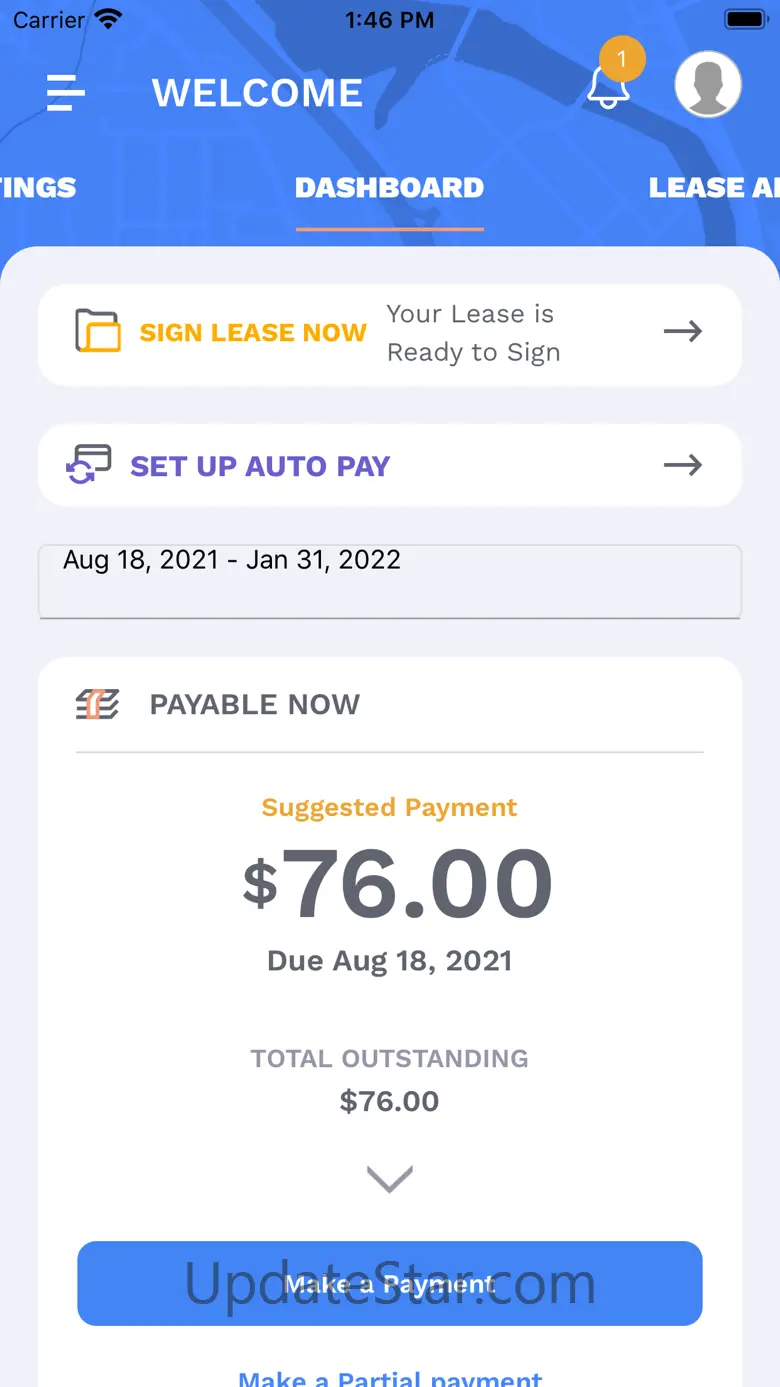Choose Make a Partial payment link
The height and width of the screenshot is (1387, 780).
tap(390, 1377)
